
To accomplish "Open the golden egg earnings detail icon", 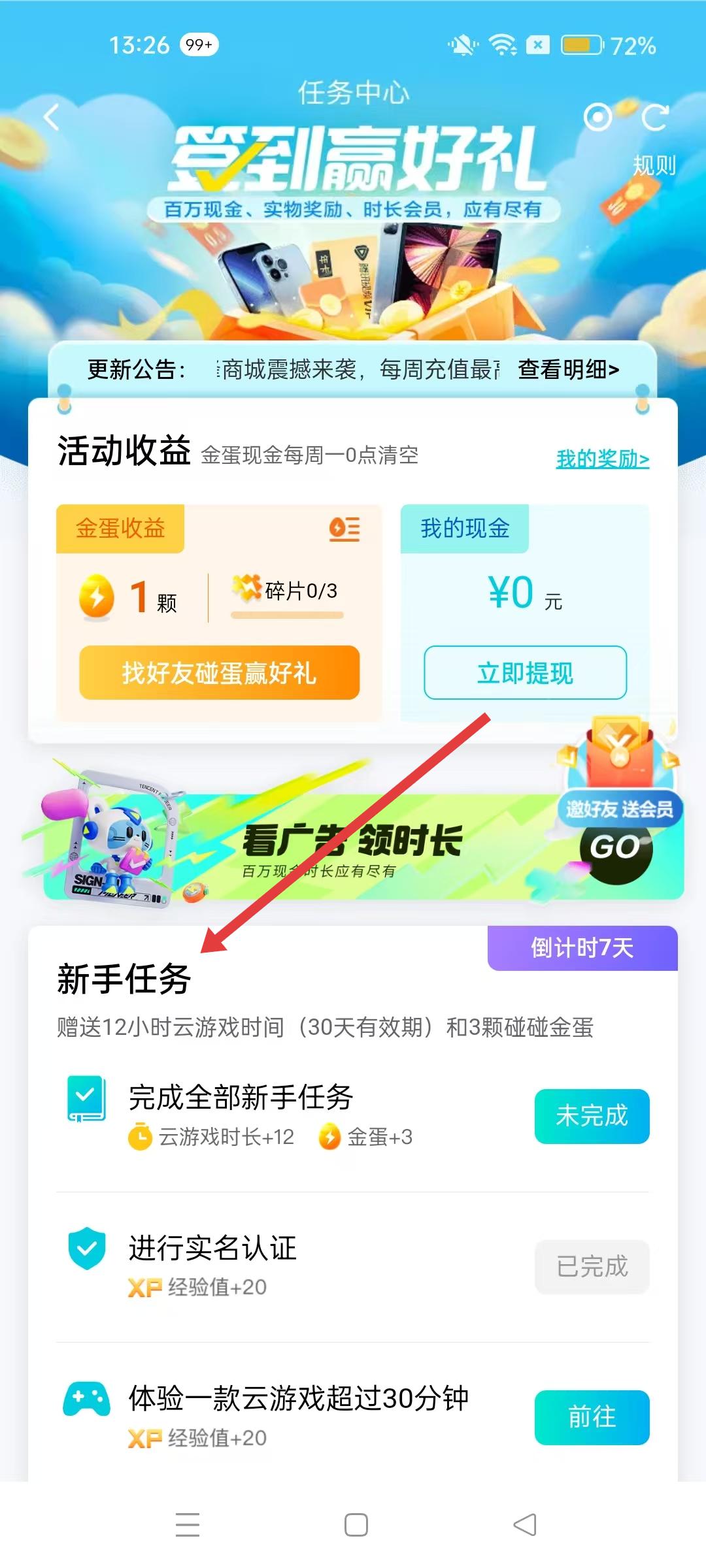I will point(345,529).
